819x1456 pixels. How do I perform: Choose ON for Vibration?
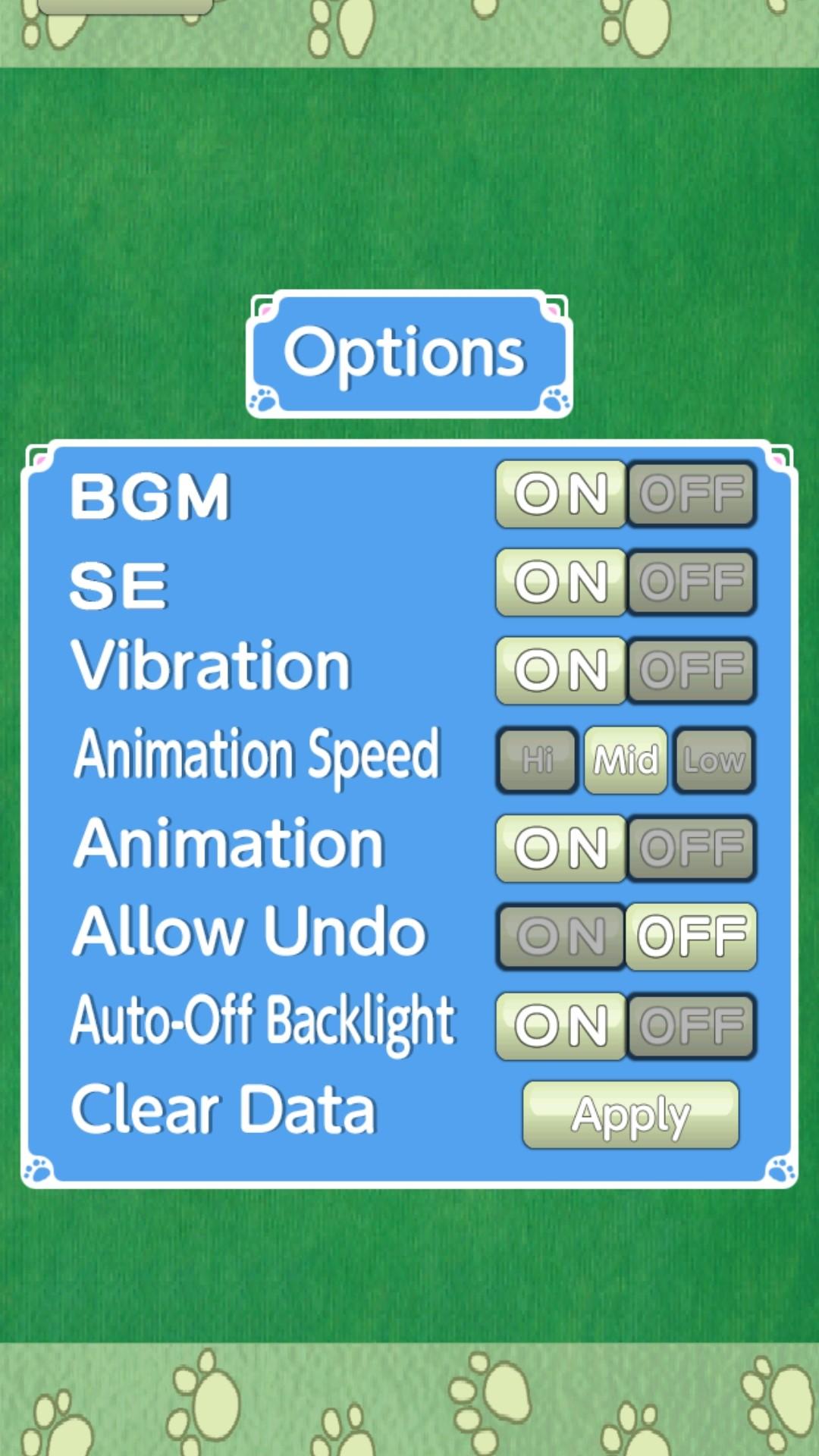point(561,670)
